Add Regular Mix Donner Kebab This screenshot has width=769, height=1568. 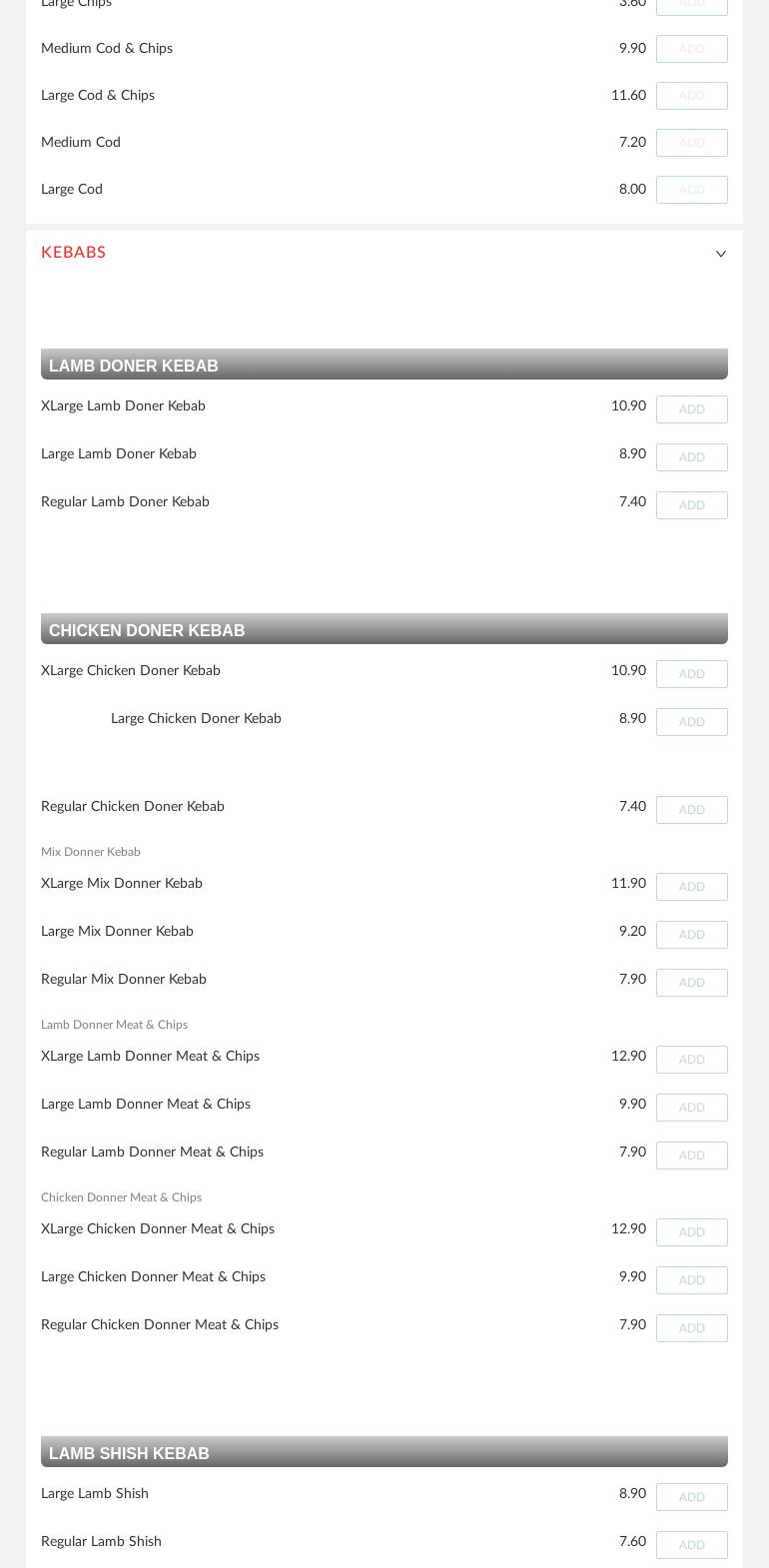691,983
